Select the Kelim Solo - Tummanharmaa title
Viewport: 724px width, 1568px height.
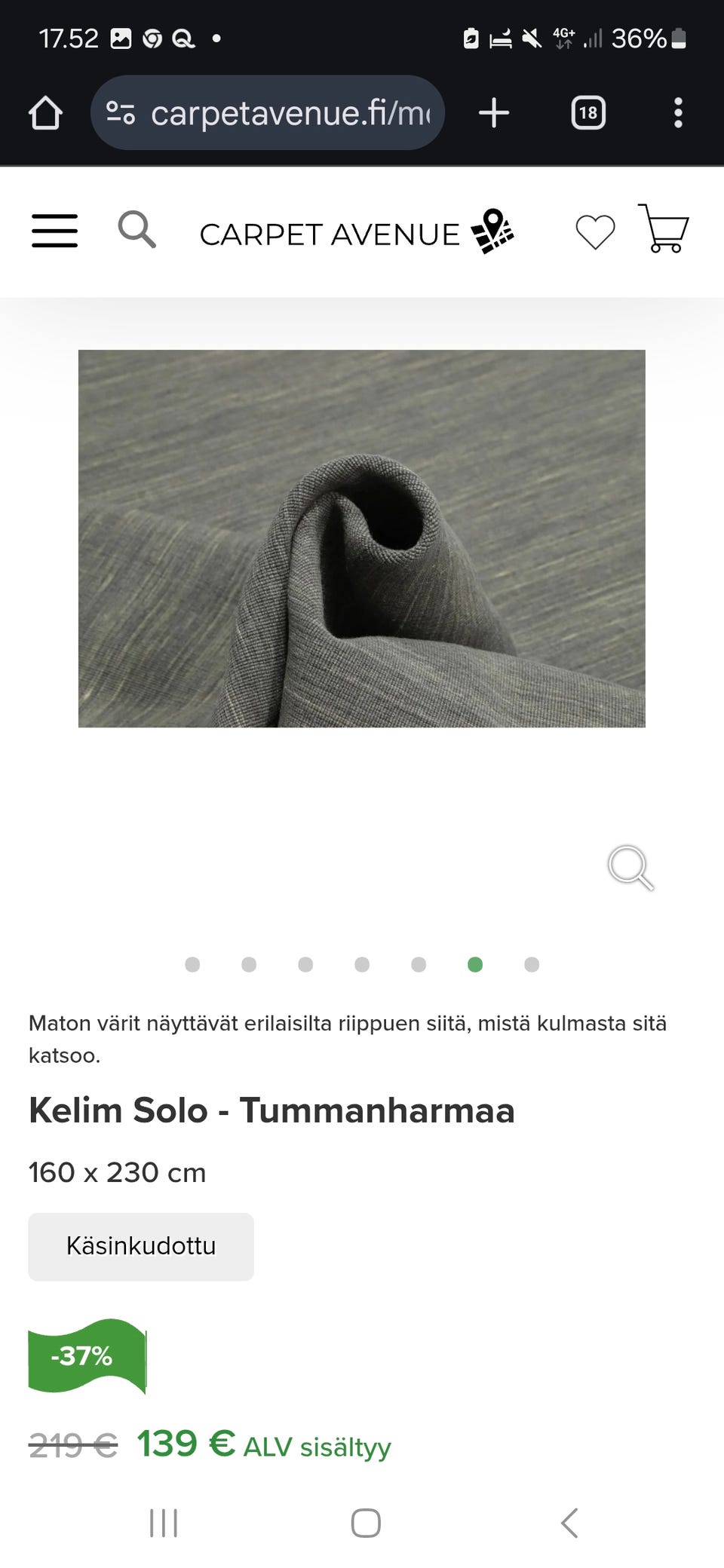[x=271, y=1110]
